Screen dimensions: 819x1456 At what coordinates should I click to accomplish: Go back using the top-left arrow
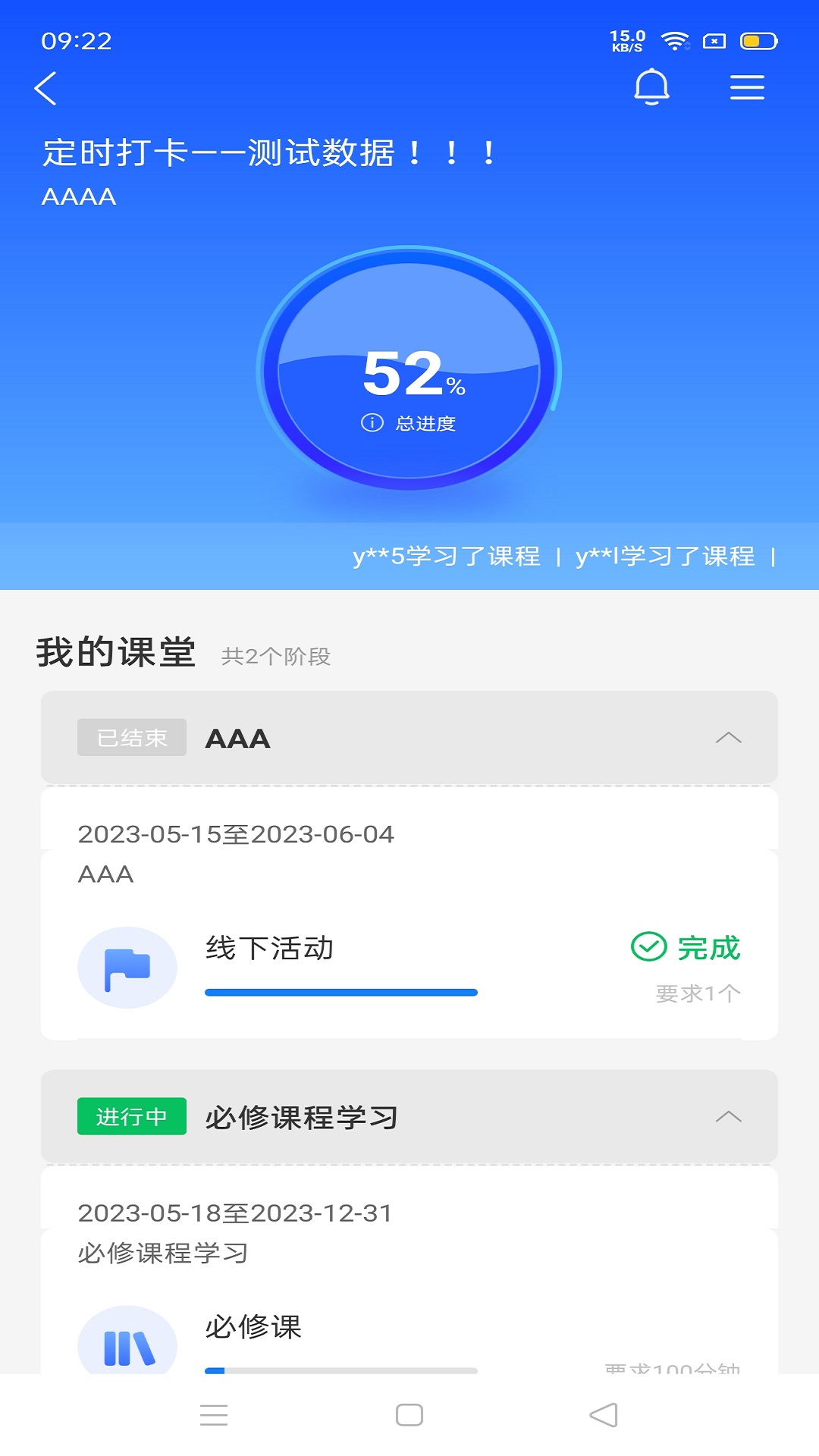pyautogui.click(x=45, y=88)
